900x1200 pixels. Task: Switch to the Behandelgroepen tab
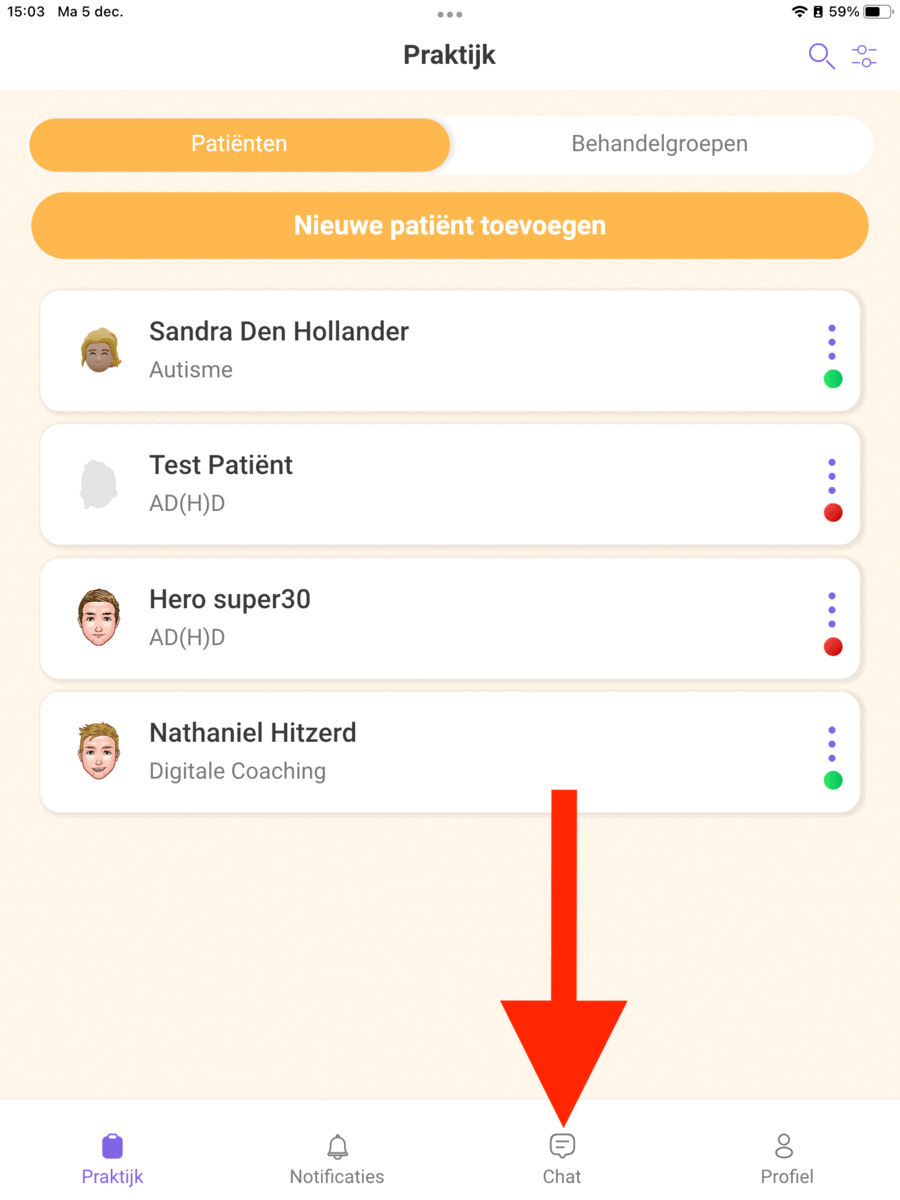[x=659, y=144]
